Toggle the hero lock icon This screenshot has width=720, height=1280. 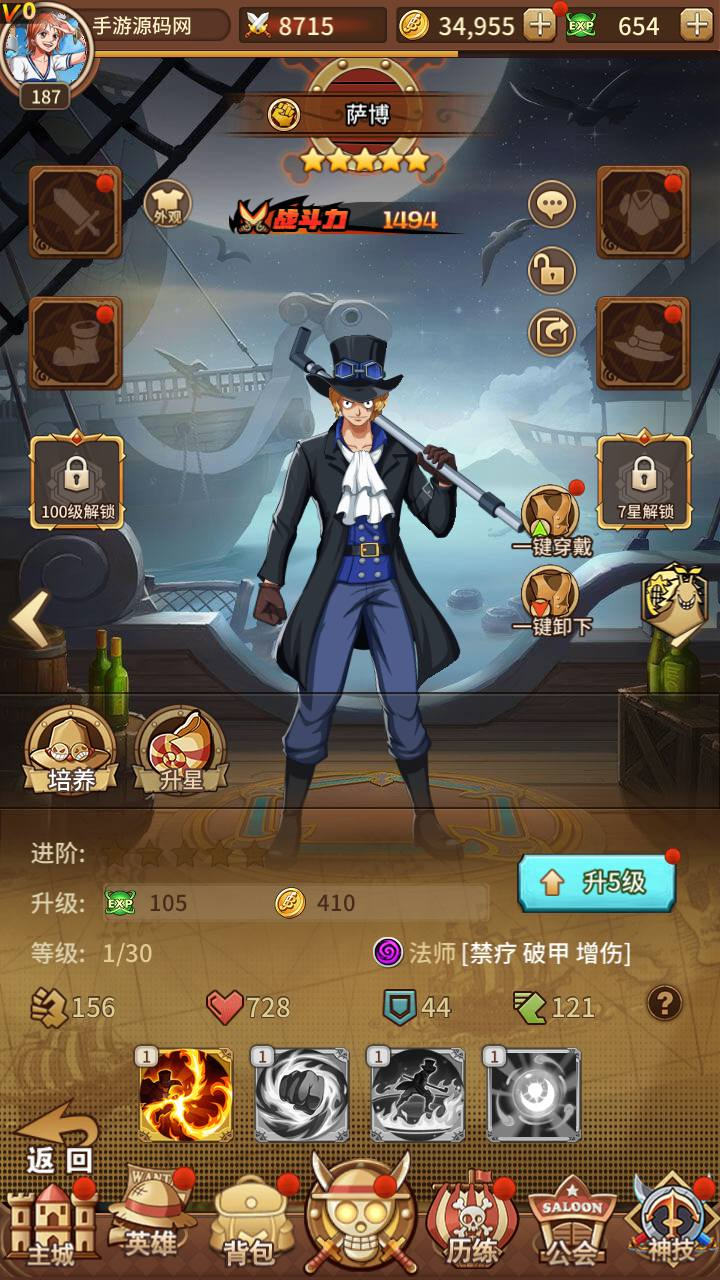tap(552, 270)
